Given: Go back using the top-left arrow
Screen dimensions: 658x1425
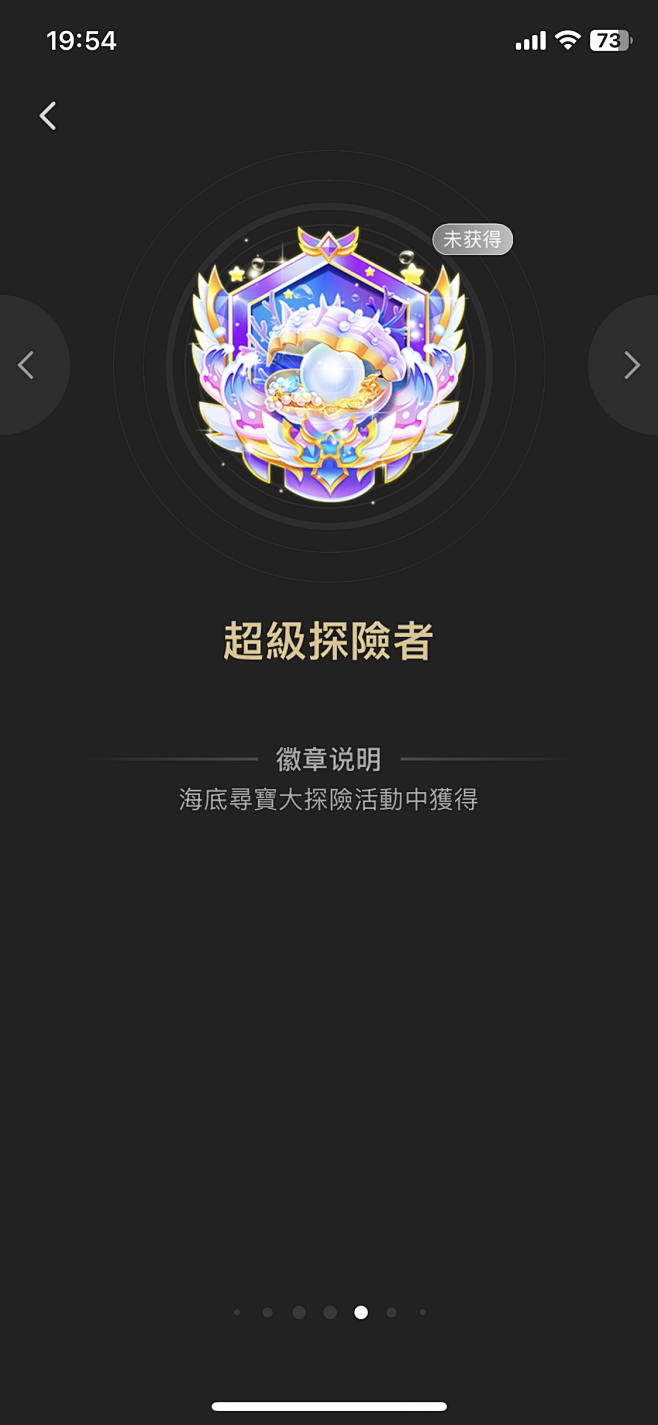Looking at the screenshot, I should (x=48, y=116).
